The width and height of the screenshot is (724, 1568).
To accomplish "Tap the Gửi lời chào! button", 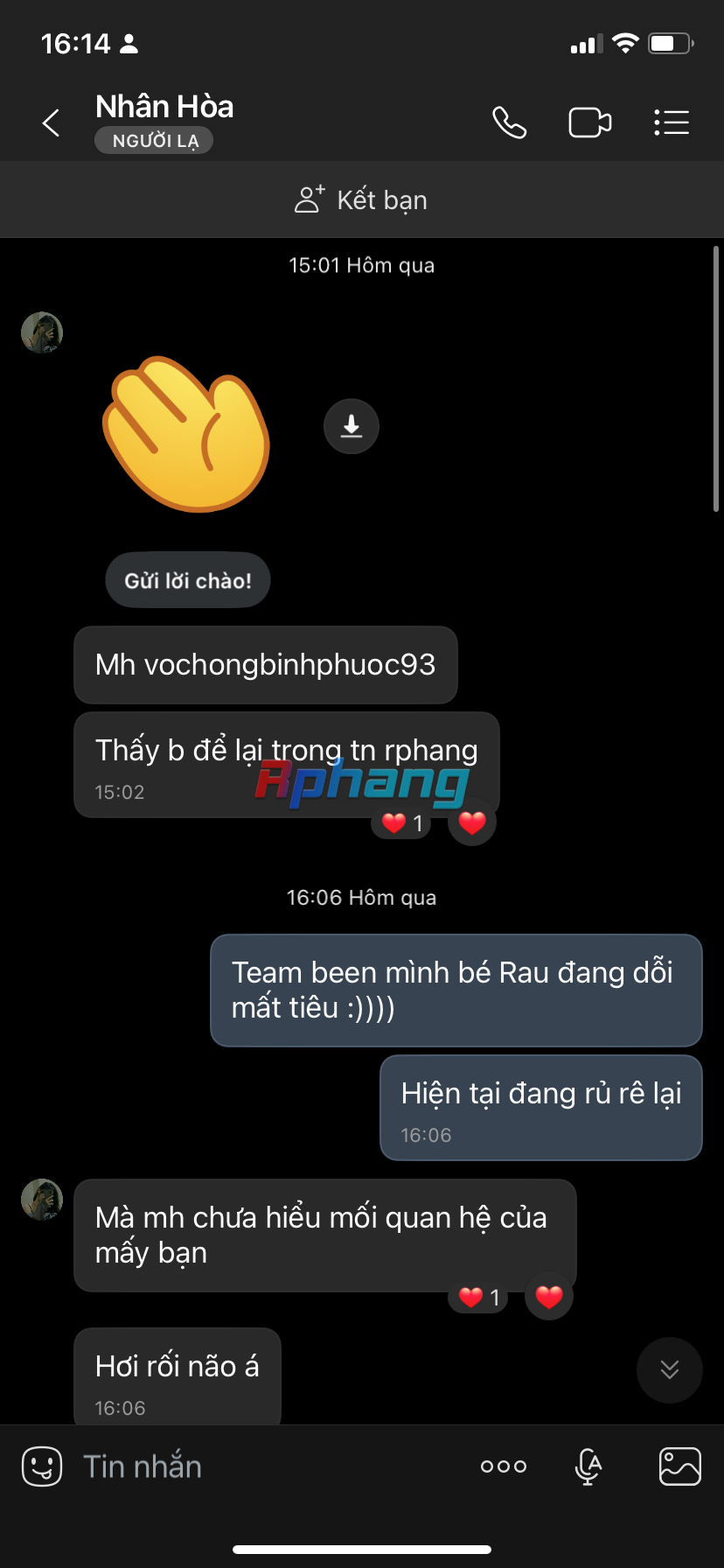I will [188, 580].
